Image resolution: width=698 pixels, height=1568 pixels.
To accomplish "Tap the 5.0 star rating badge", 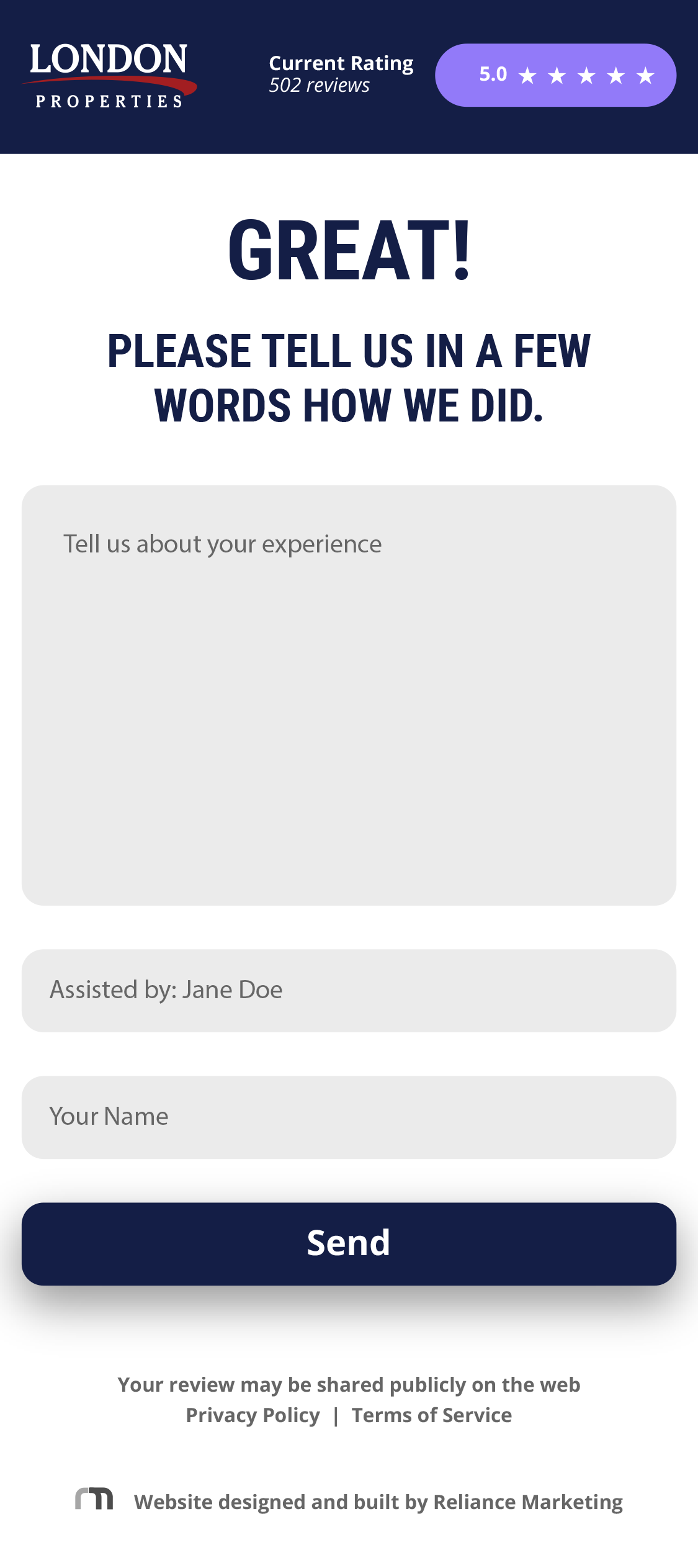I will click(555, 75).
